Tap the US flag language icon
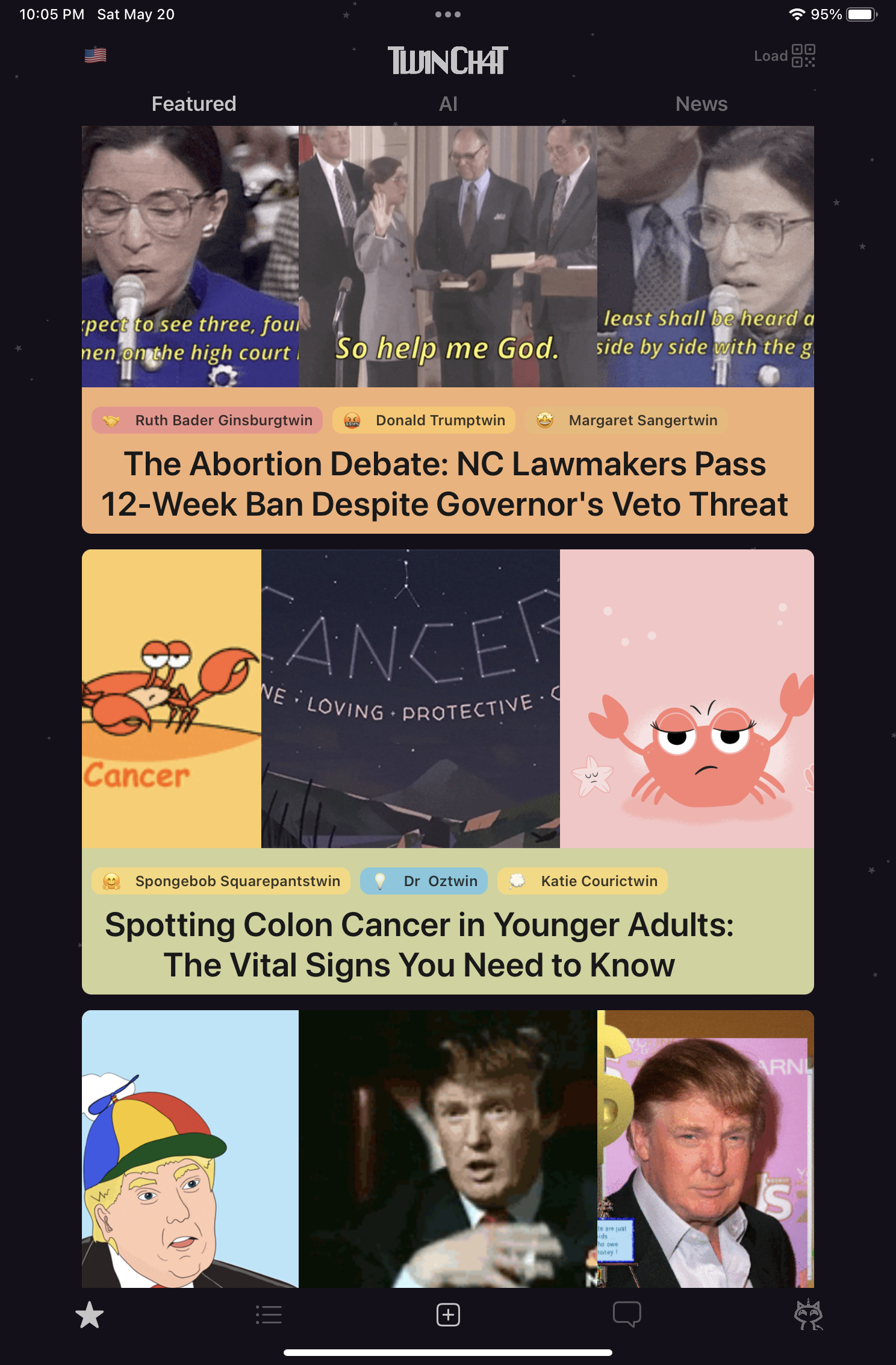896x1365 pixels. coord(95,55)
